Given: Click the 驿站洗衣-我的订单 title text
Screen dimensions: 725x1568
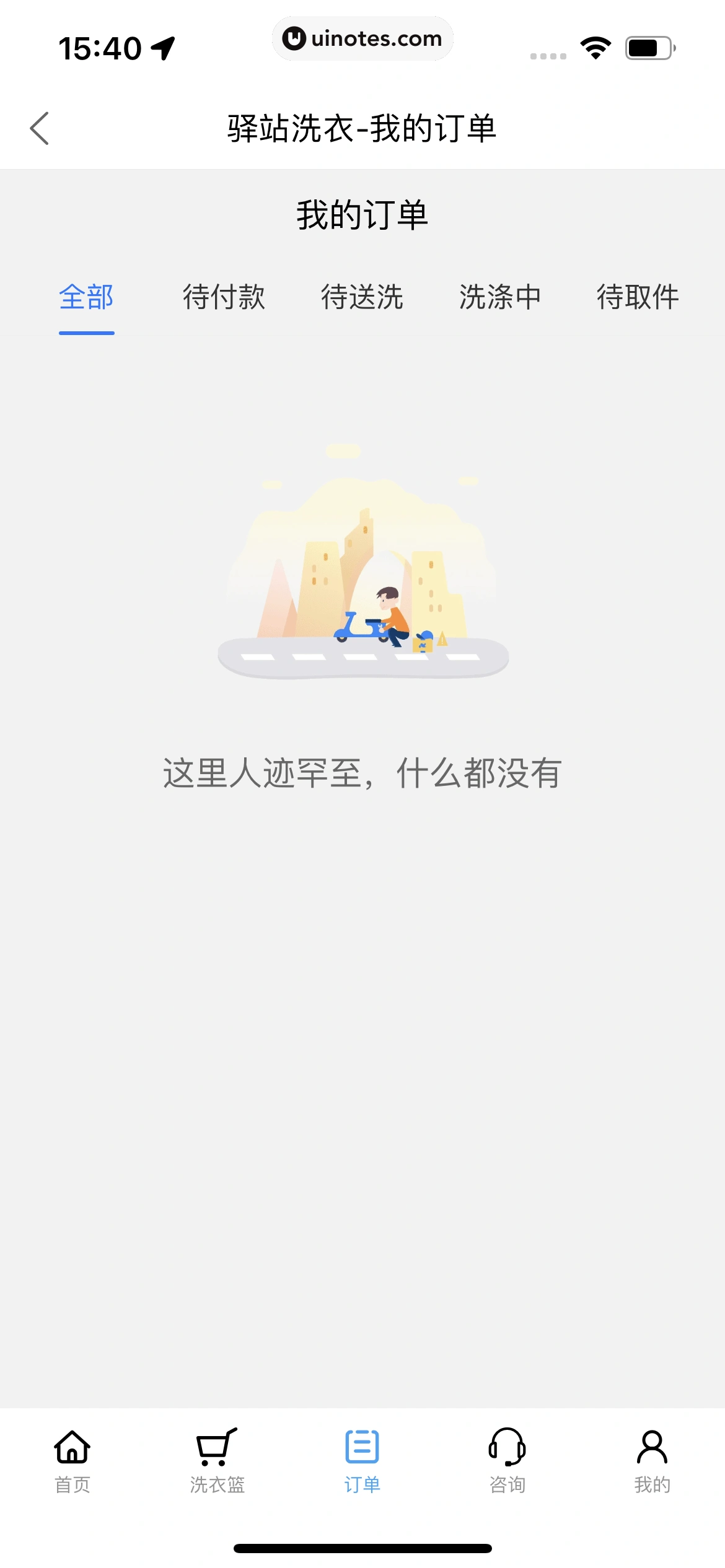Looking at the screenshot, I should tap(362, 128).
